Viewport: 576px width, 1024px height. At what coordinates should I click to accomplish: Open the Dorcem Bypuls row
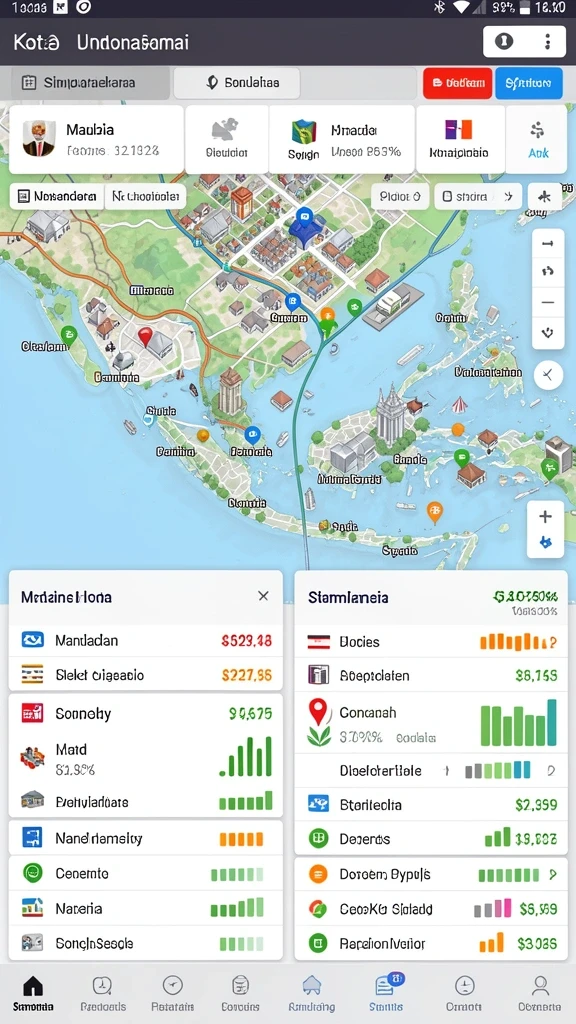431,874
